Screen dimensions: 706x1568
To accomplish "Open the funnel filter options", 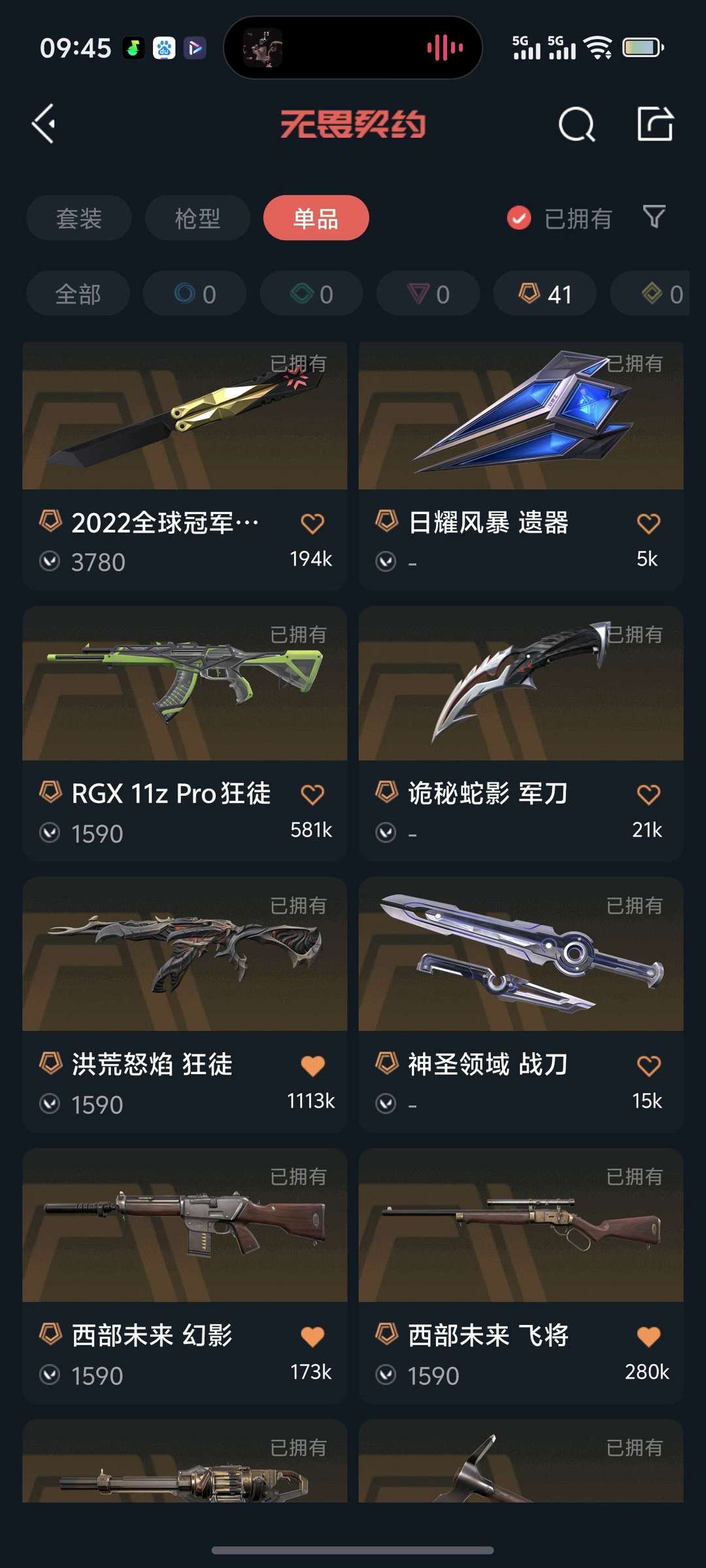I will coord(654,217).
